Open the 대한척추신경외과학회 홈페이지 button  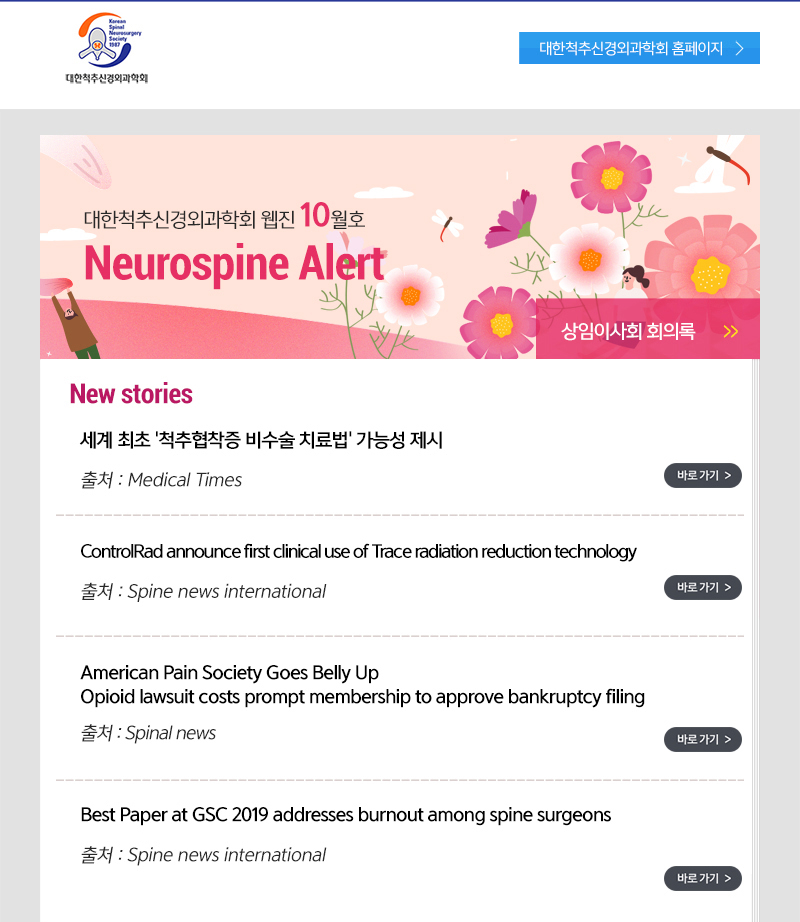point(639,48)
